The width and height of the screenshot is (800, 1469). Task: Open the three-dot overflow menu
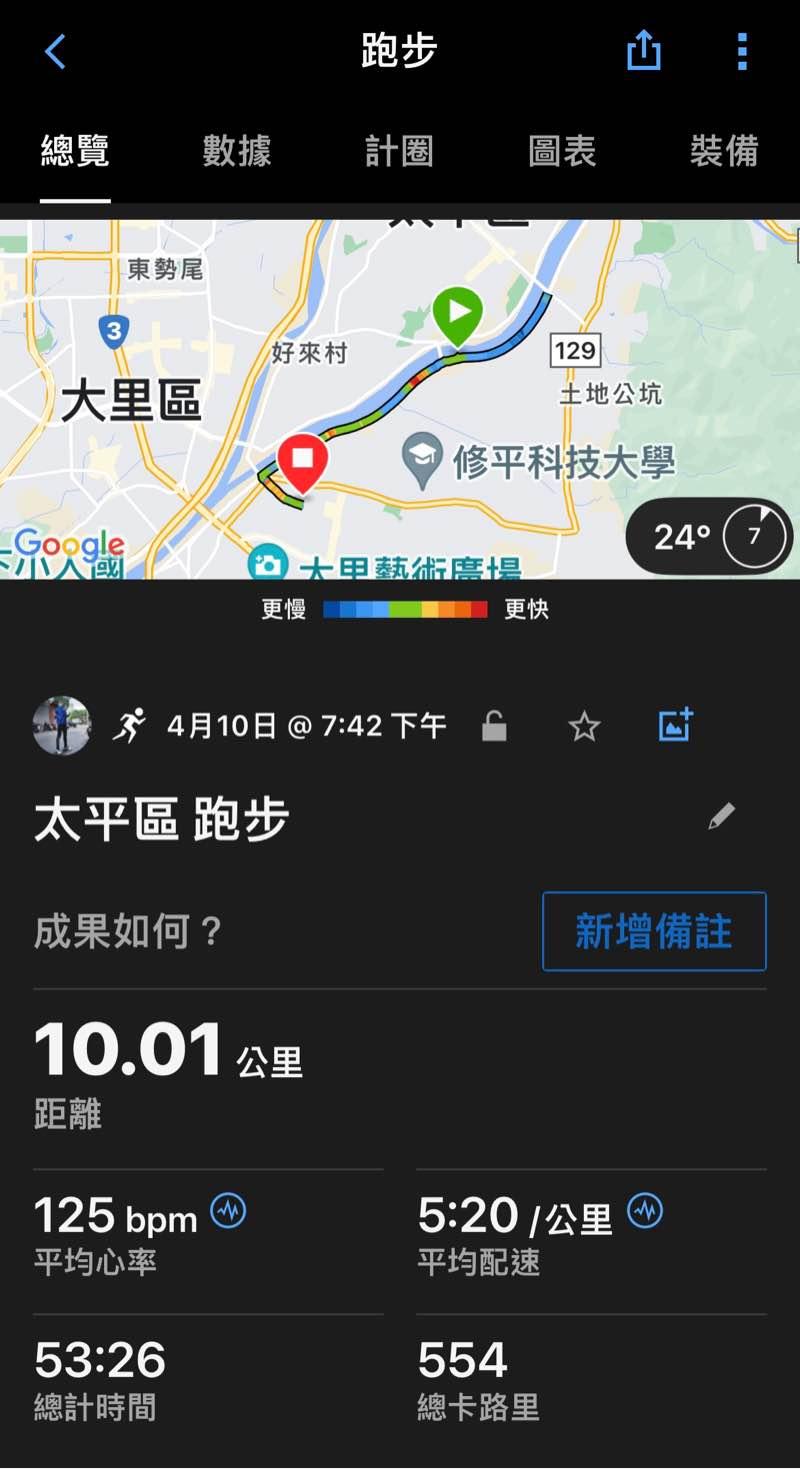[x=741, y=51]
